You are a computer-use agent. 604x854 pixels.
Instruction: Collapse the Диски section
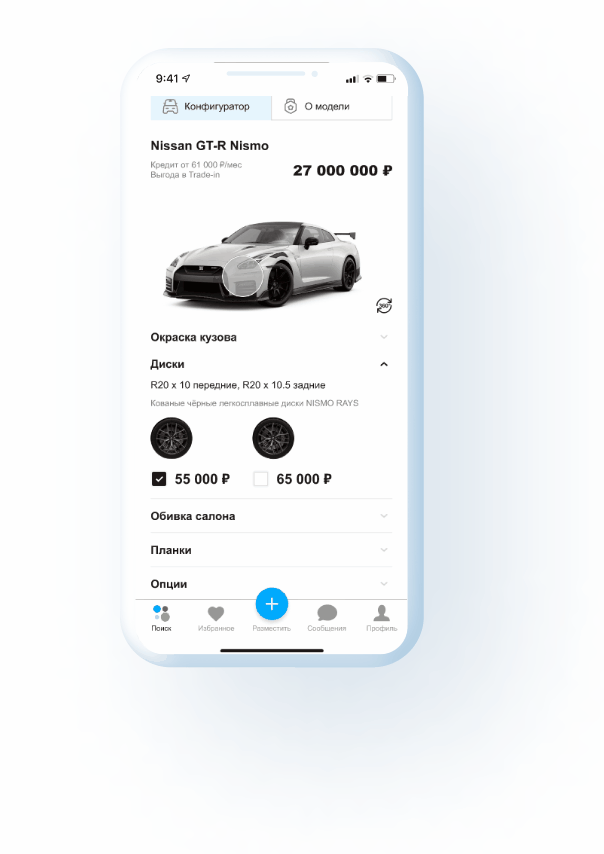coord(384,365)
